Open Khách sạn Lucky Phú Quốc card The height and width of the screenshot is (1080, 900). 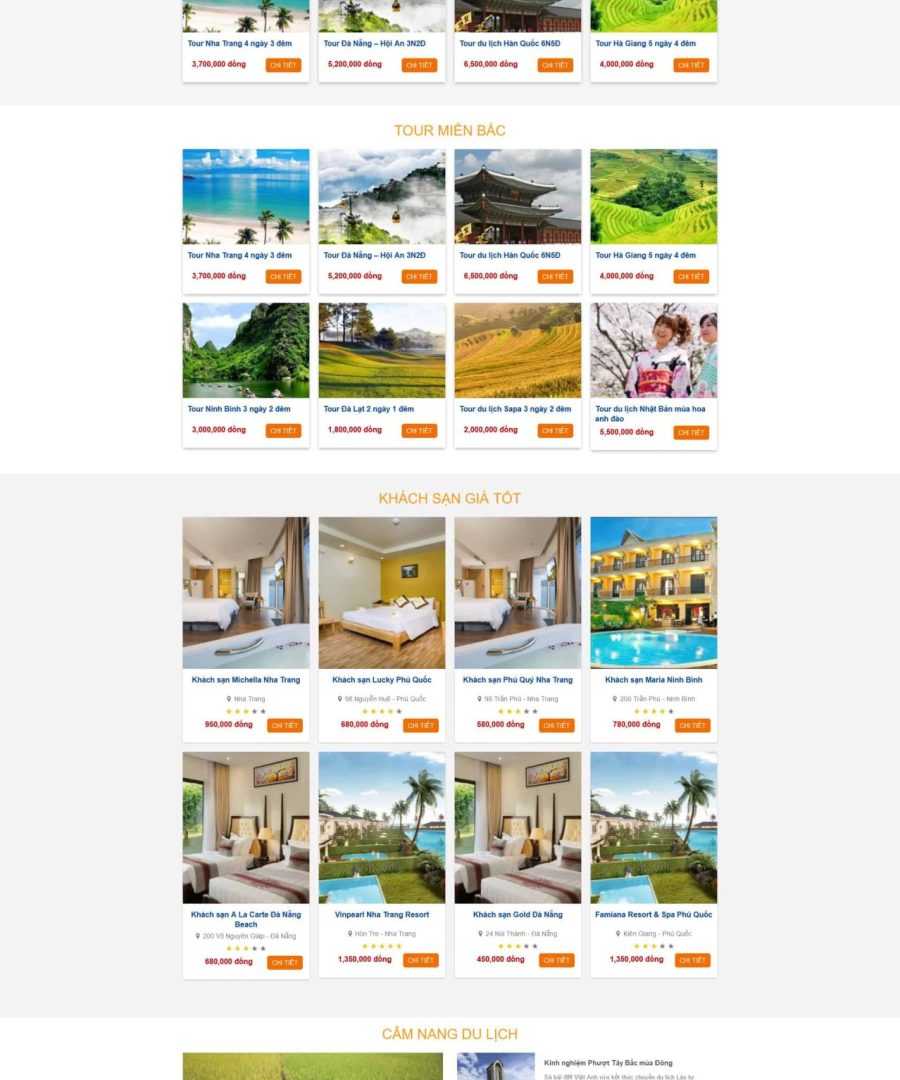[381, 680]
